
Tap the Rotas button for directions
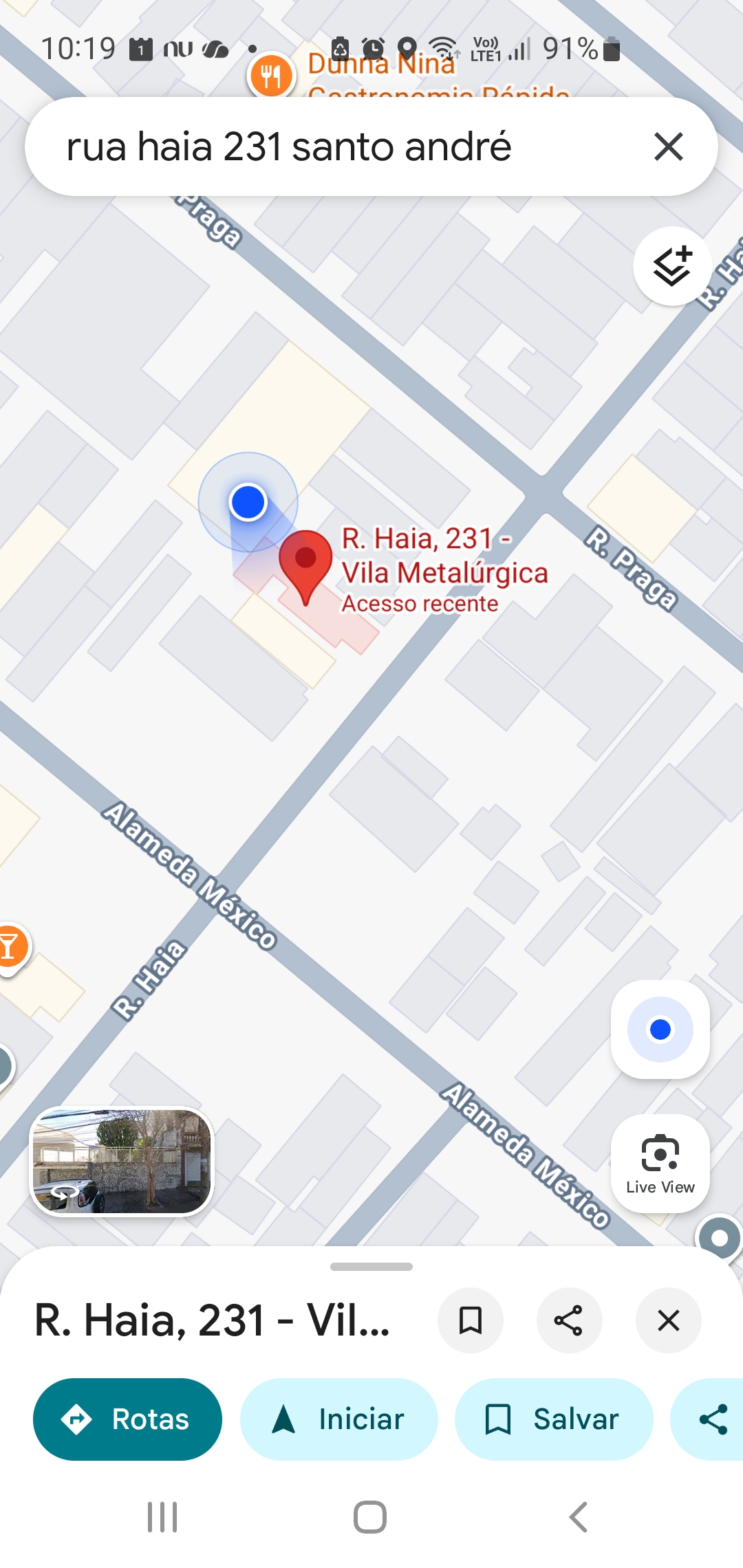[x=128, y=1419]
